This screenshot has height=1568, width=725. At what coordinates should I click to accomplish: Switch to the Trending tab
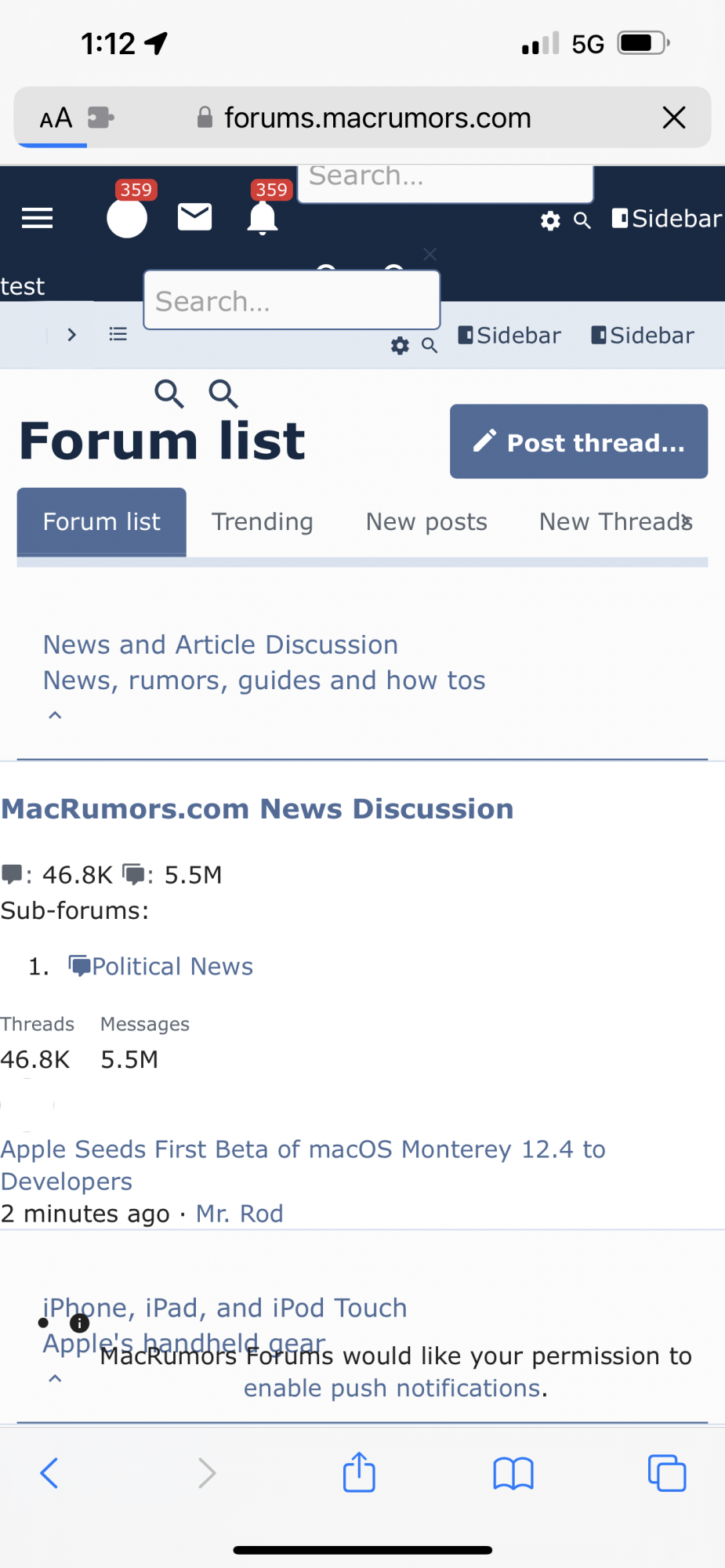[x=262, y=522]
